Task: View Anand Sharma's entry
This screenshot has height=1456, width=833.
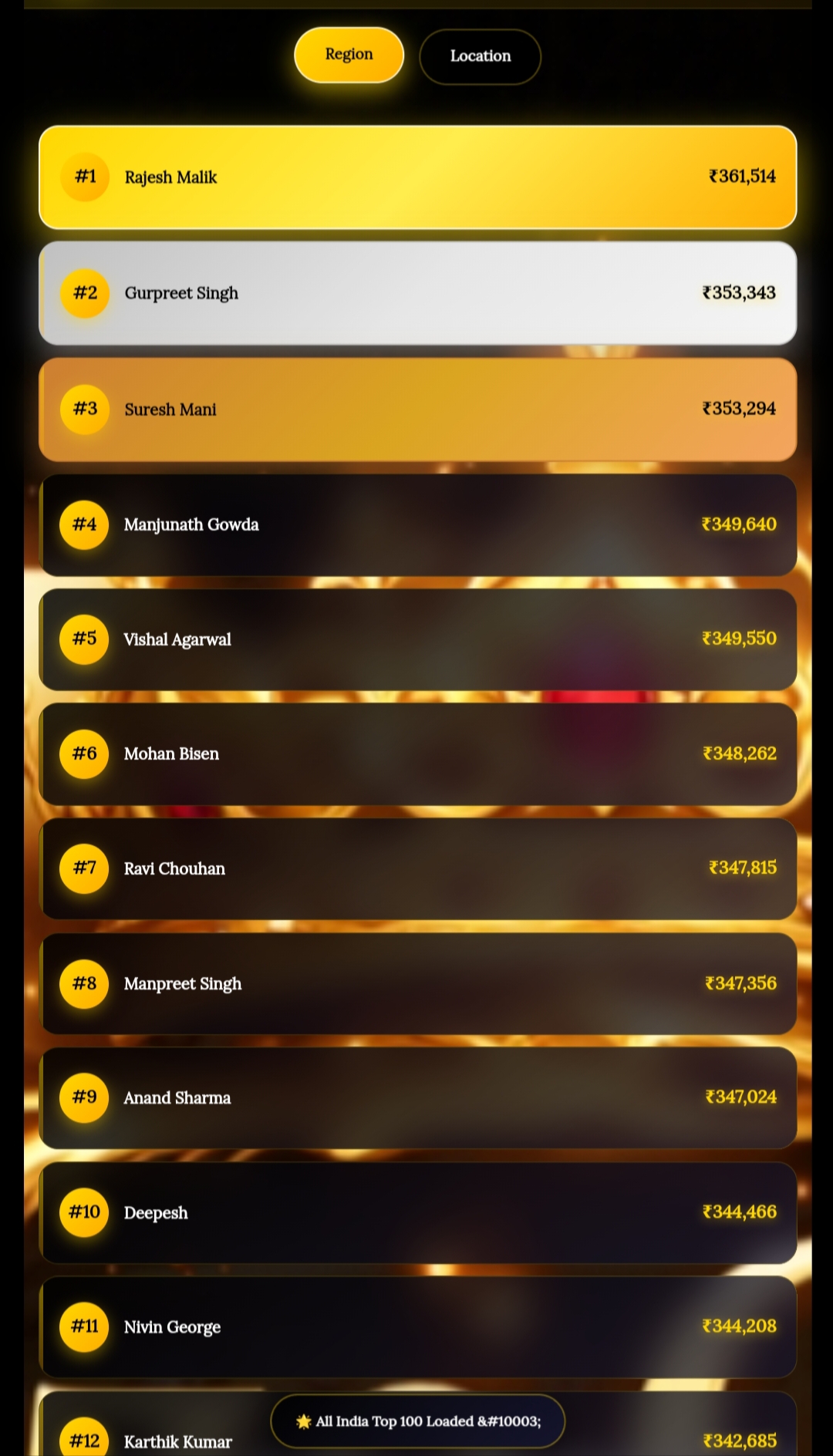Action: point(417,1097)
